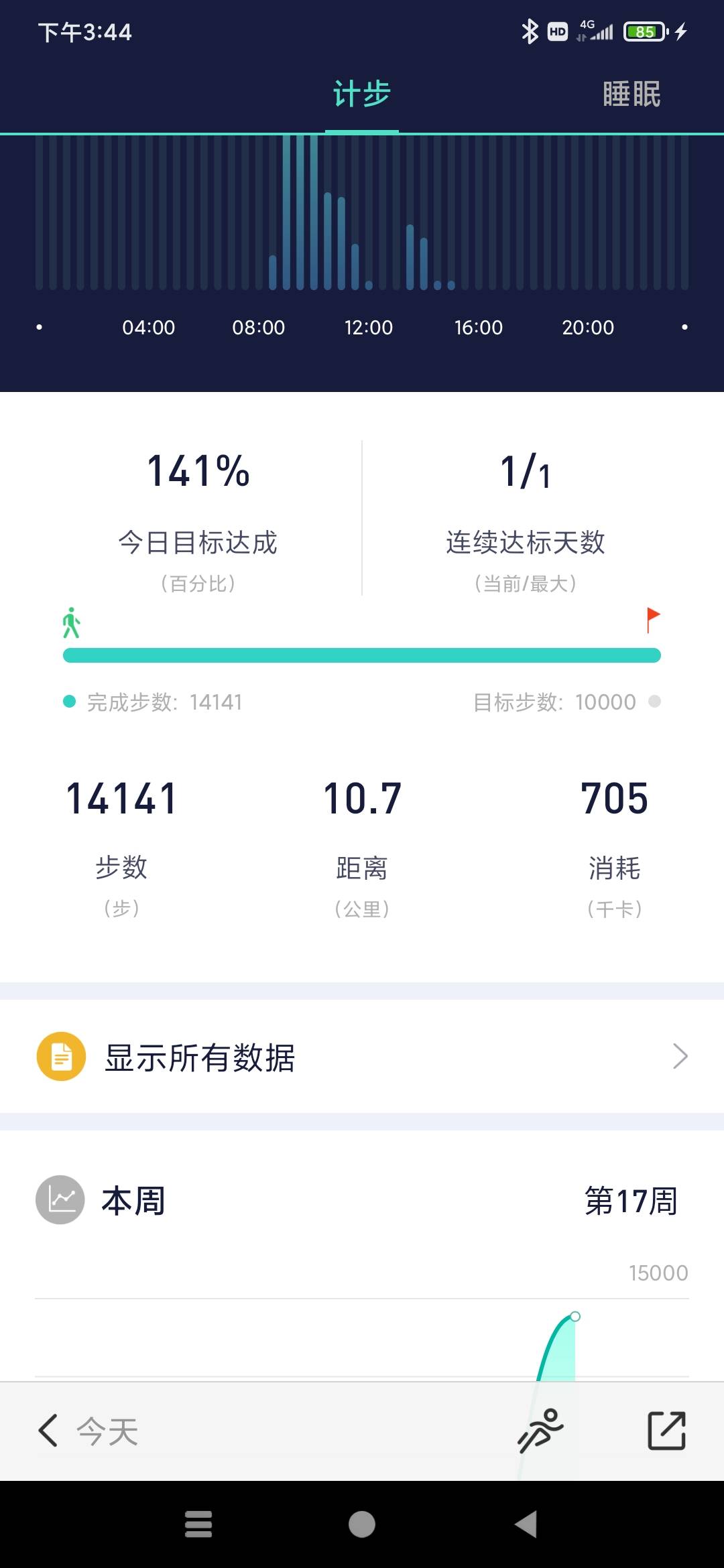Select the running exercise icon in bottom bar
The height and width of the screenshot is (1568, 724).
pos(540,1429)
